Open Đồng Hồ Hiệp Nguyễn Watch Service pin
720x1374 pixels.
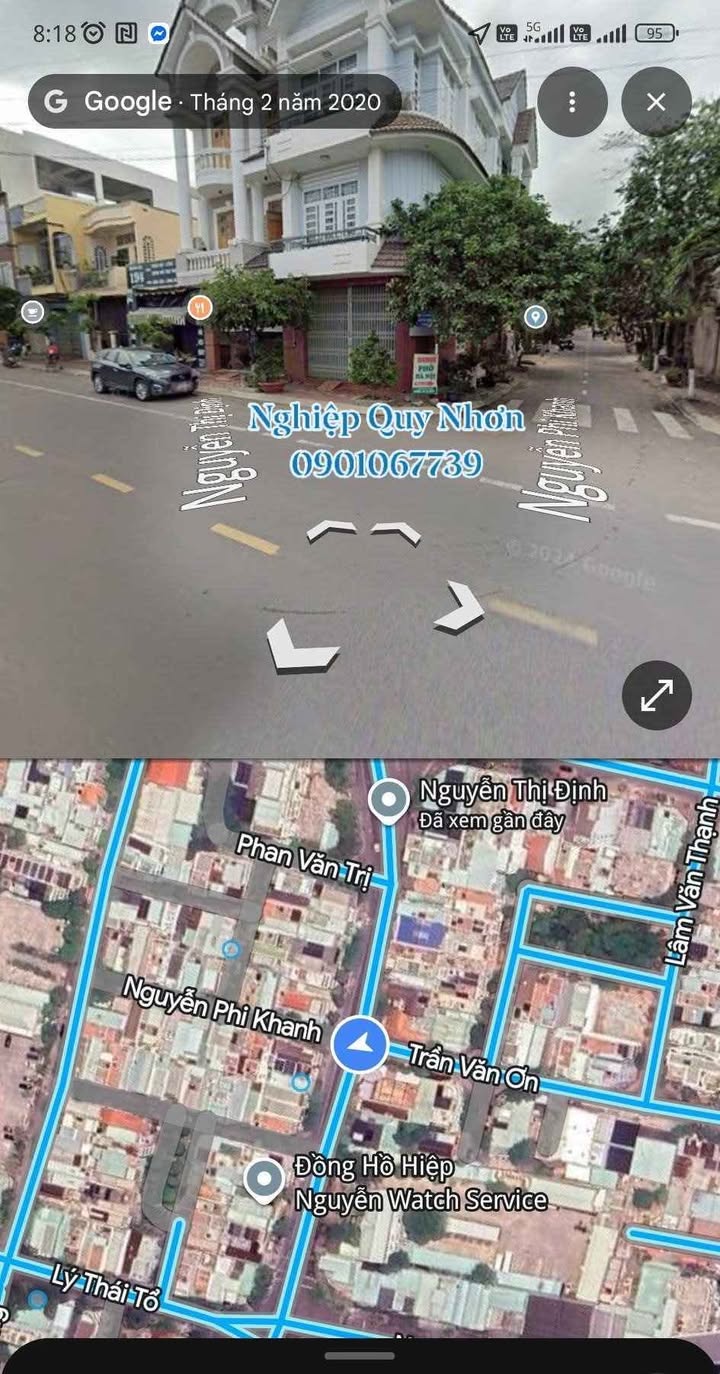coord(264,1181)
